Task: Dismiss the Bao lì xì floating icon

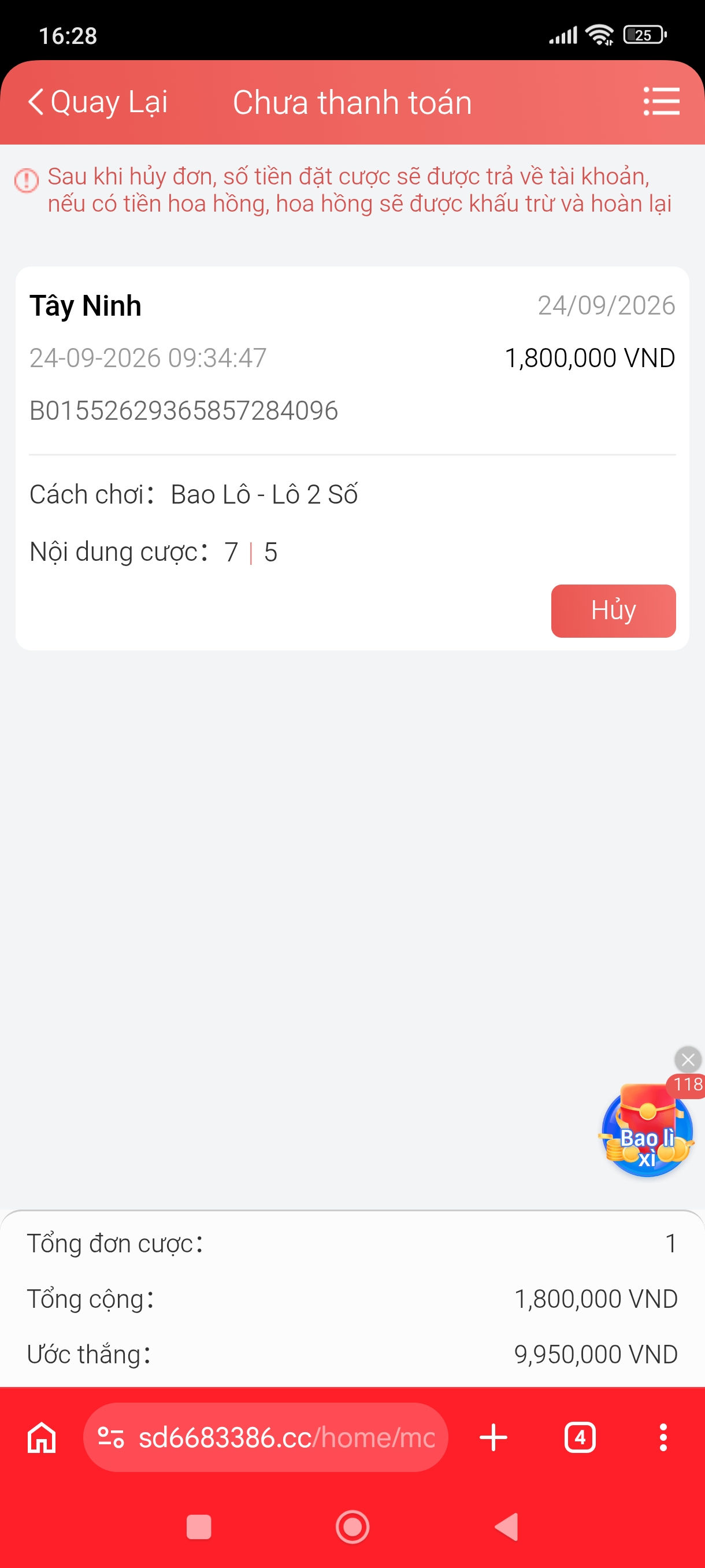Action: pos(688,1060)
